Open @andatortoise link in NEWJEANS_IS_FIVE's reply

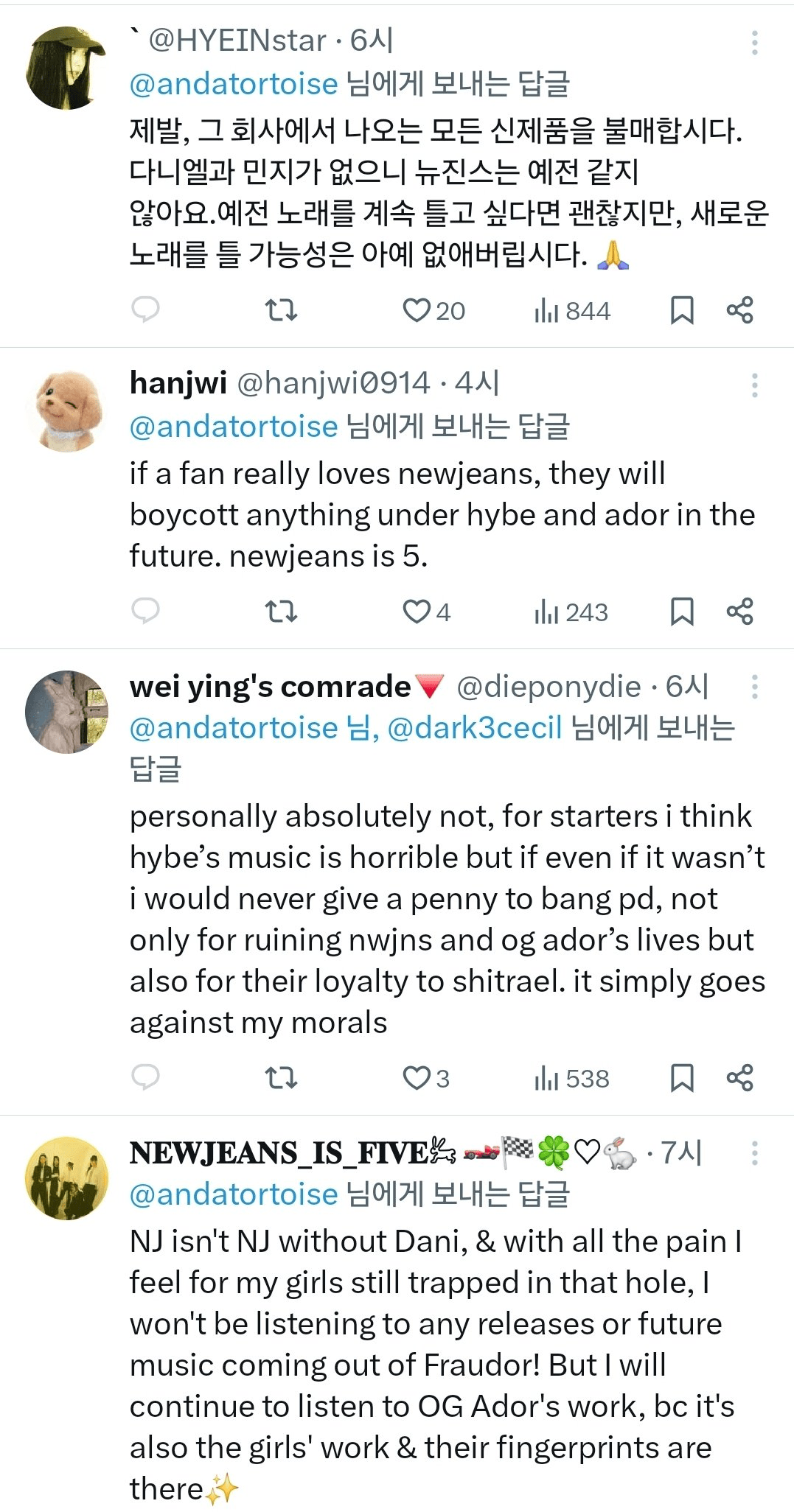coord(234,1194)
